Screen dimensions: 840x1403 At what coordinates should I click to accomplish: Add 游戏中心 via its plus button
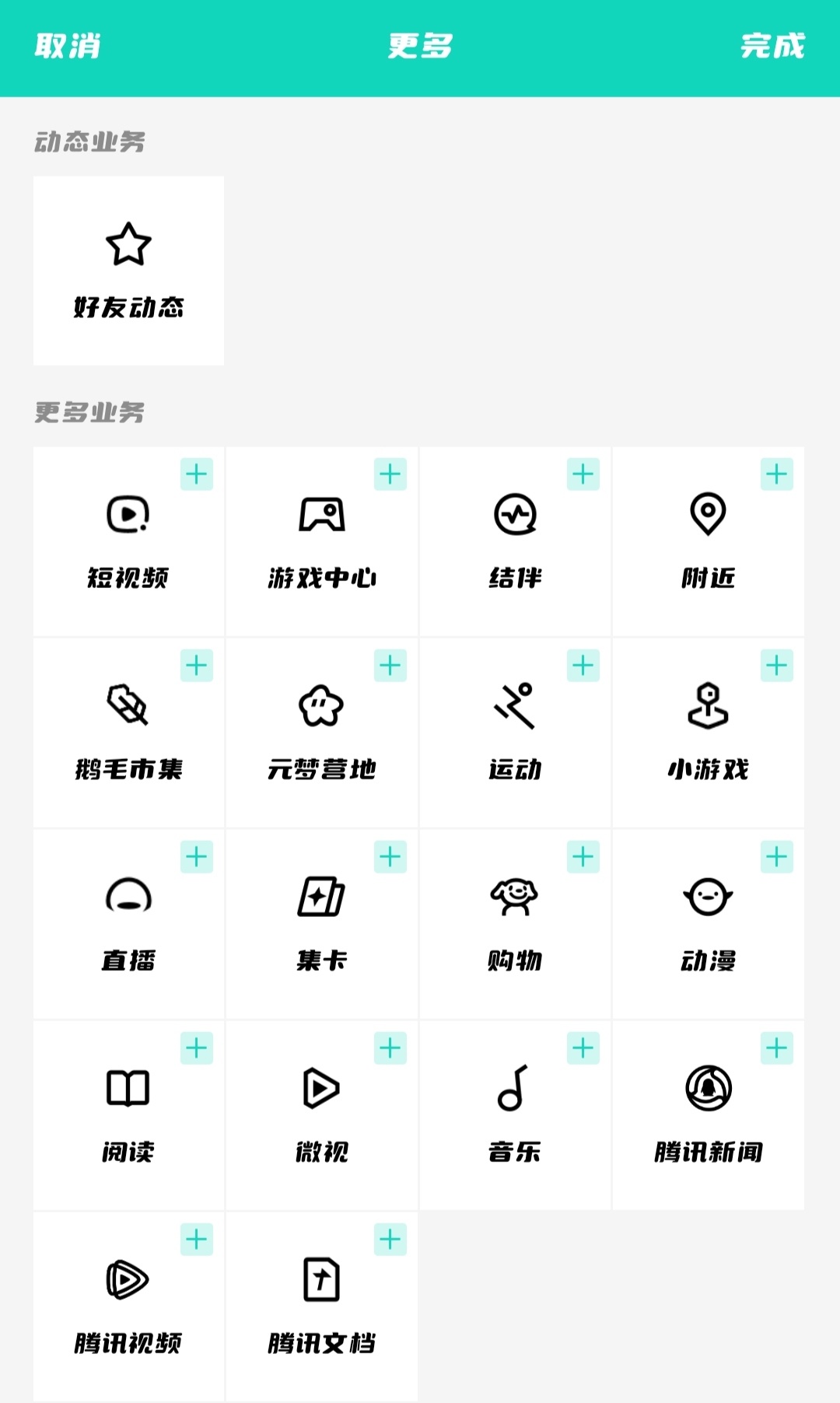point(390,474)
